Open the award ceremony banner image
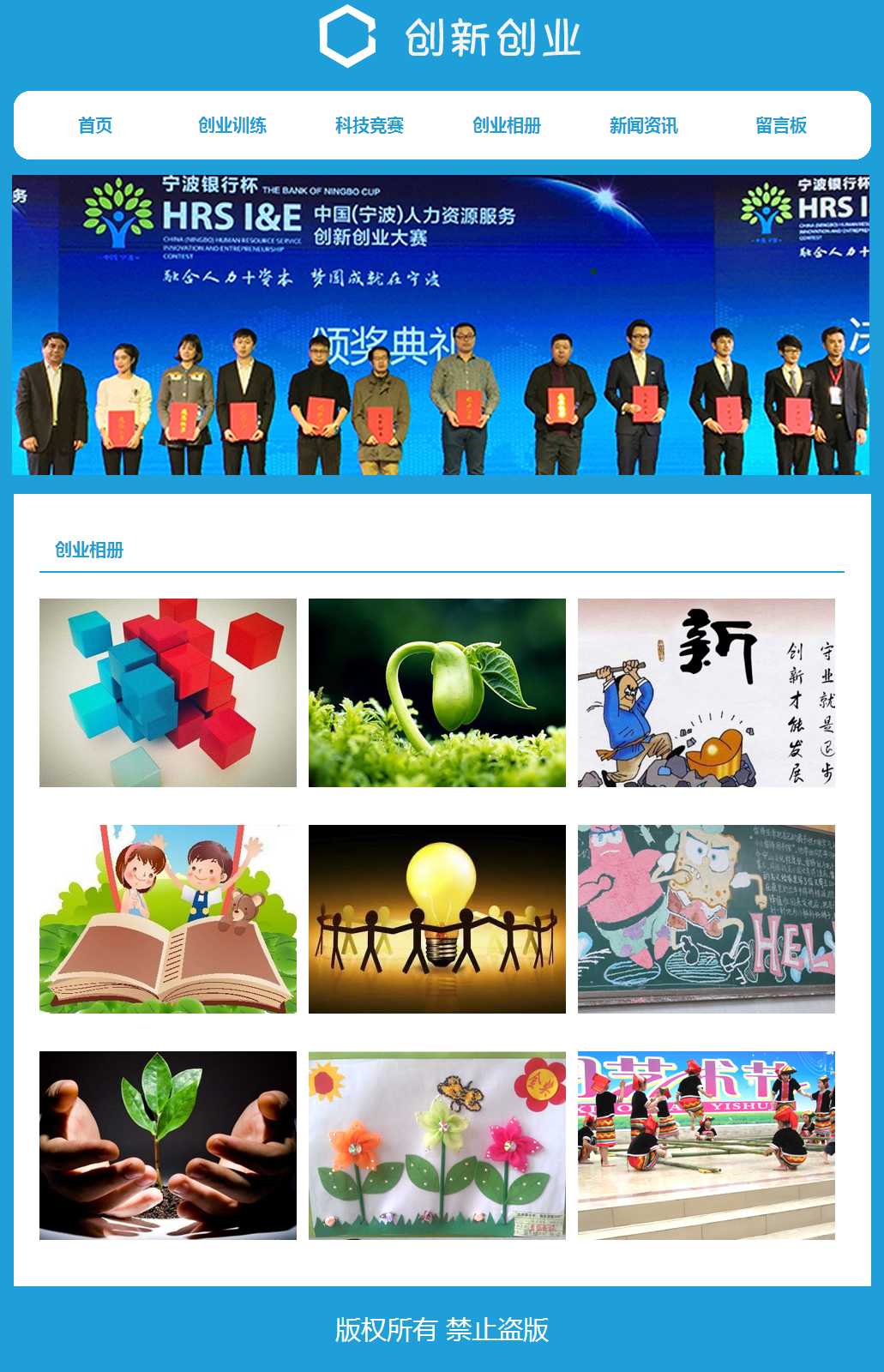The height and width of the screenshot is (1372, 884). 441,325
